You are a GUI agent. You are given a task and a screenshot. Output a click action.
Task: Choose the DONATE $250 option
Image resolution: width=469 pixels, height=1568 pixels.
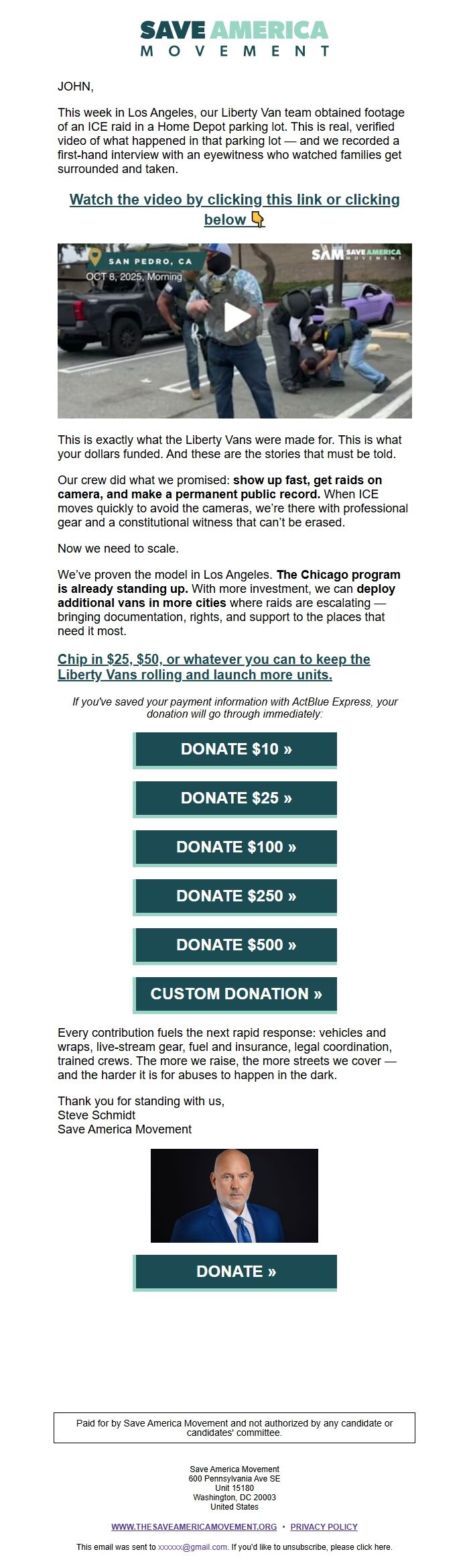tap(236, 896)
